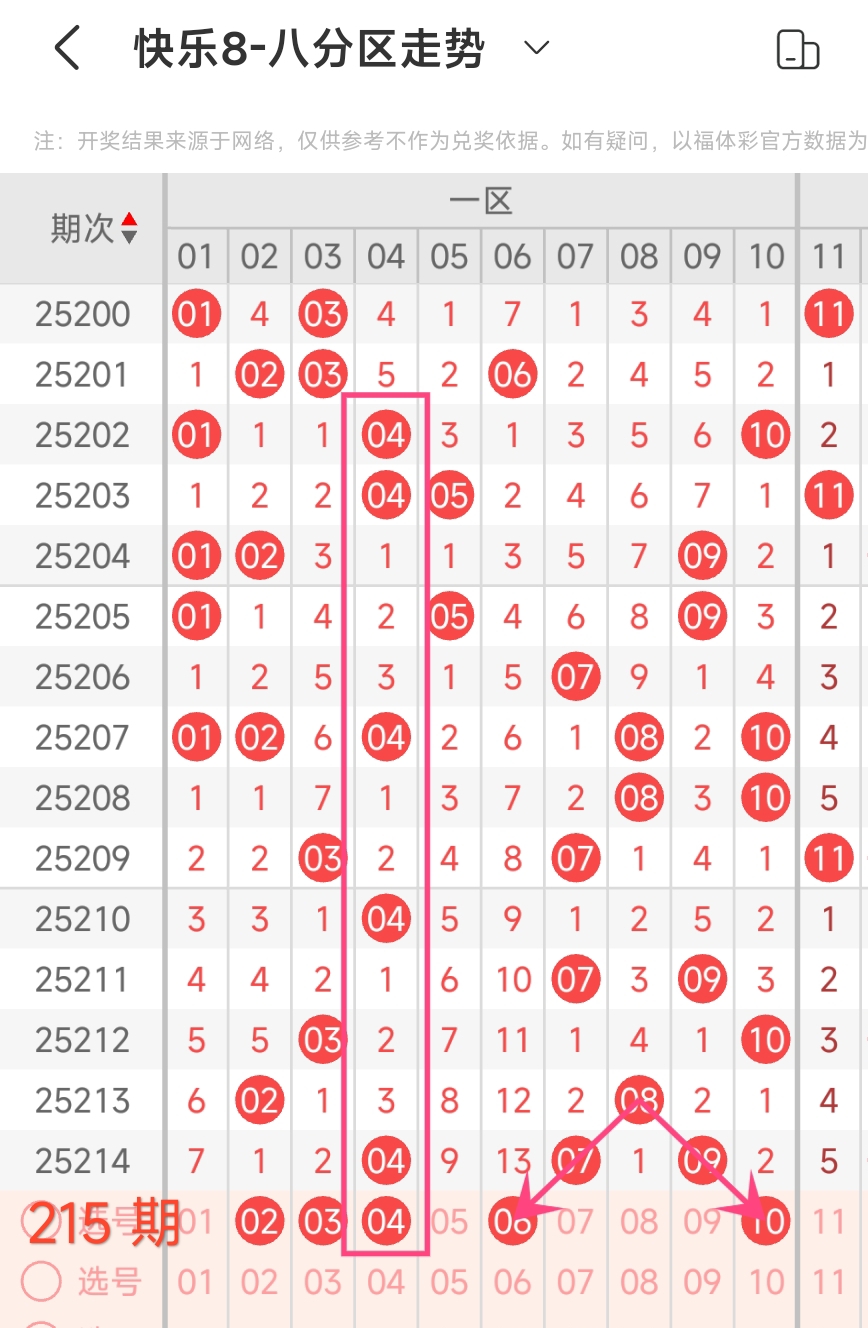
Task: Unselect the picked number 10
Action: (766, 1222)
